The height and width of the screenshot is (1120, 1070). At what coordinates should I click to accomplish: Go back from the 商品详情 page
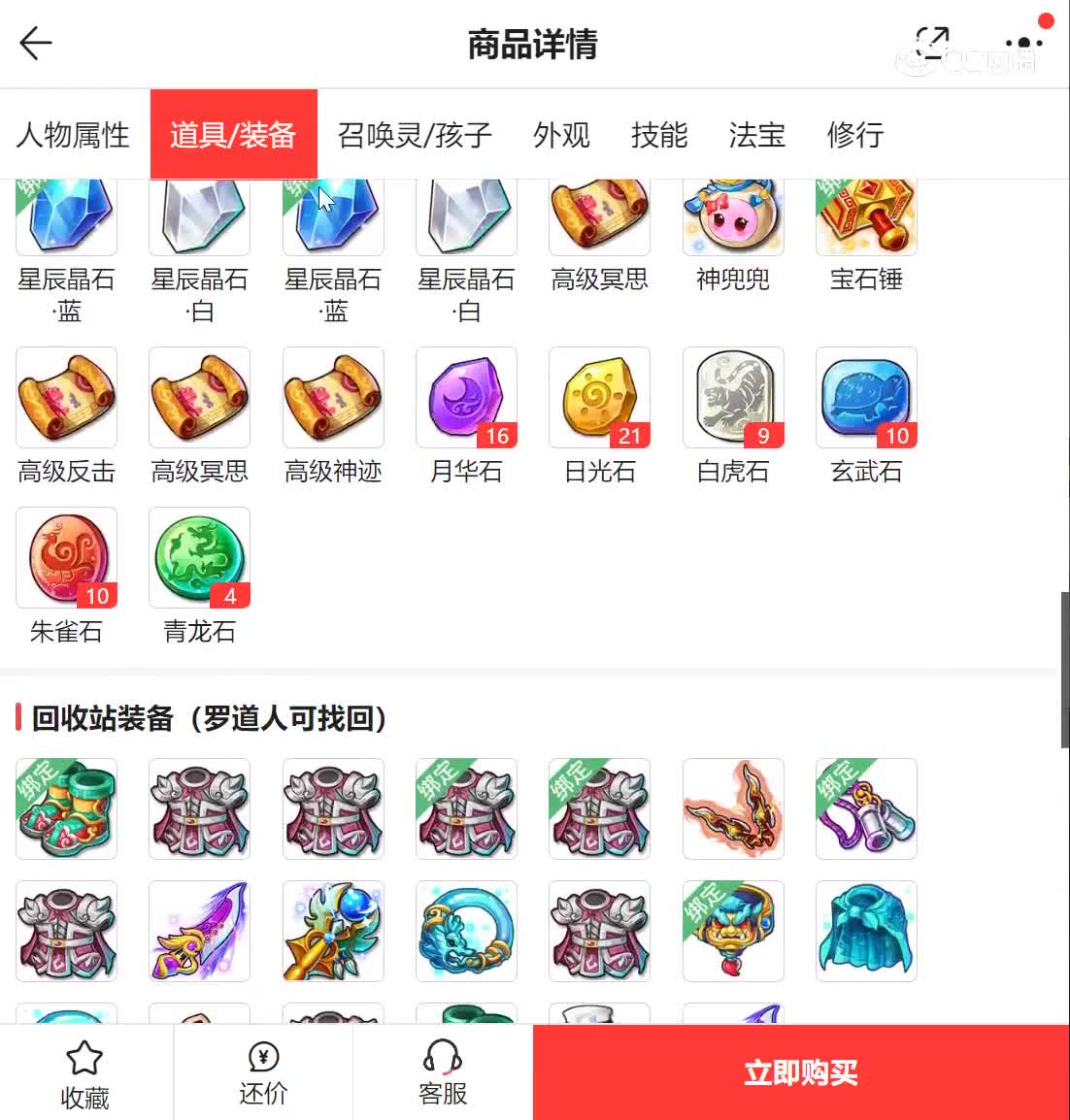click(x=36, y=44)
